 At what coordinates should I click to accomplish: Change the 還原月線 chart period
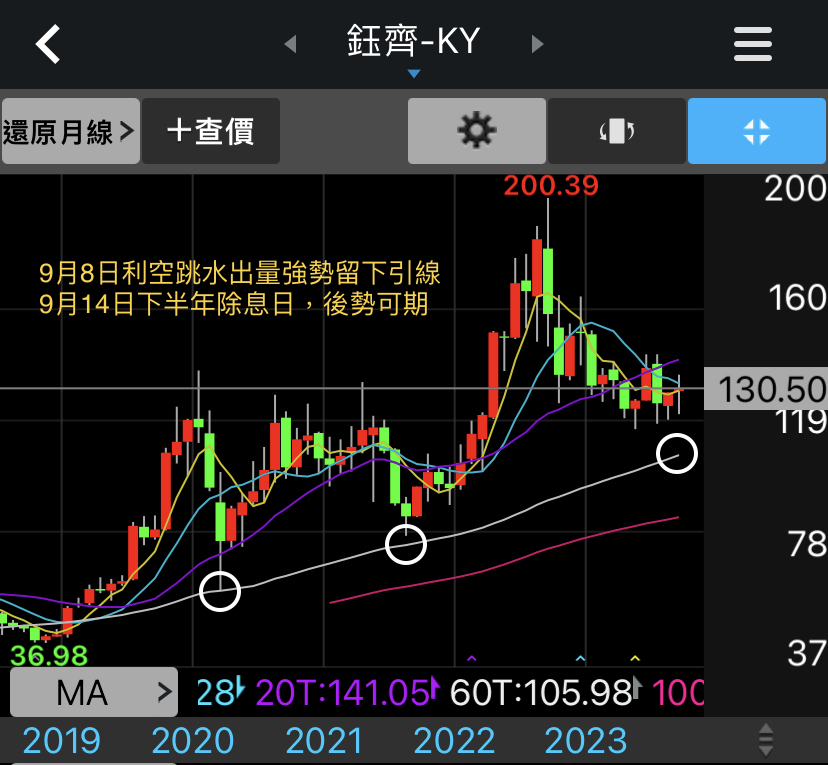[71, 131]
